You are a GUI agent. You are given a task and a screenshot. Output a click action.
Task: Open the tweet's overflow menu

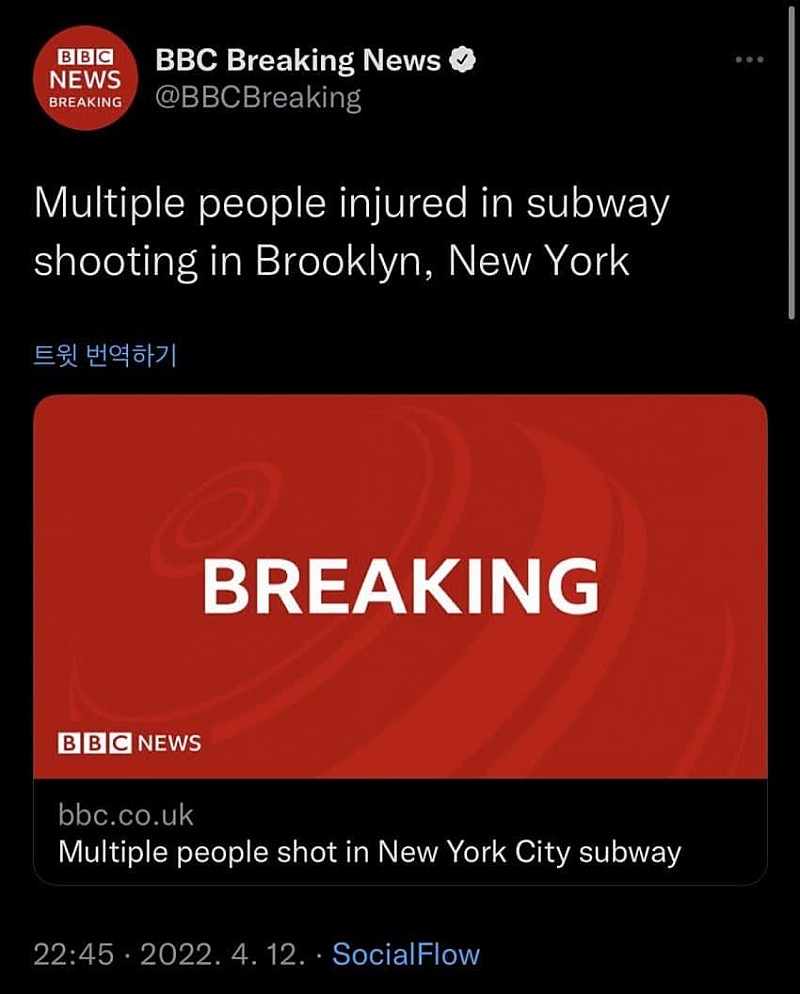coord(748,60)
